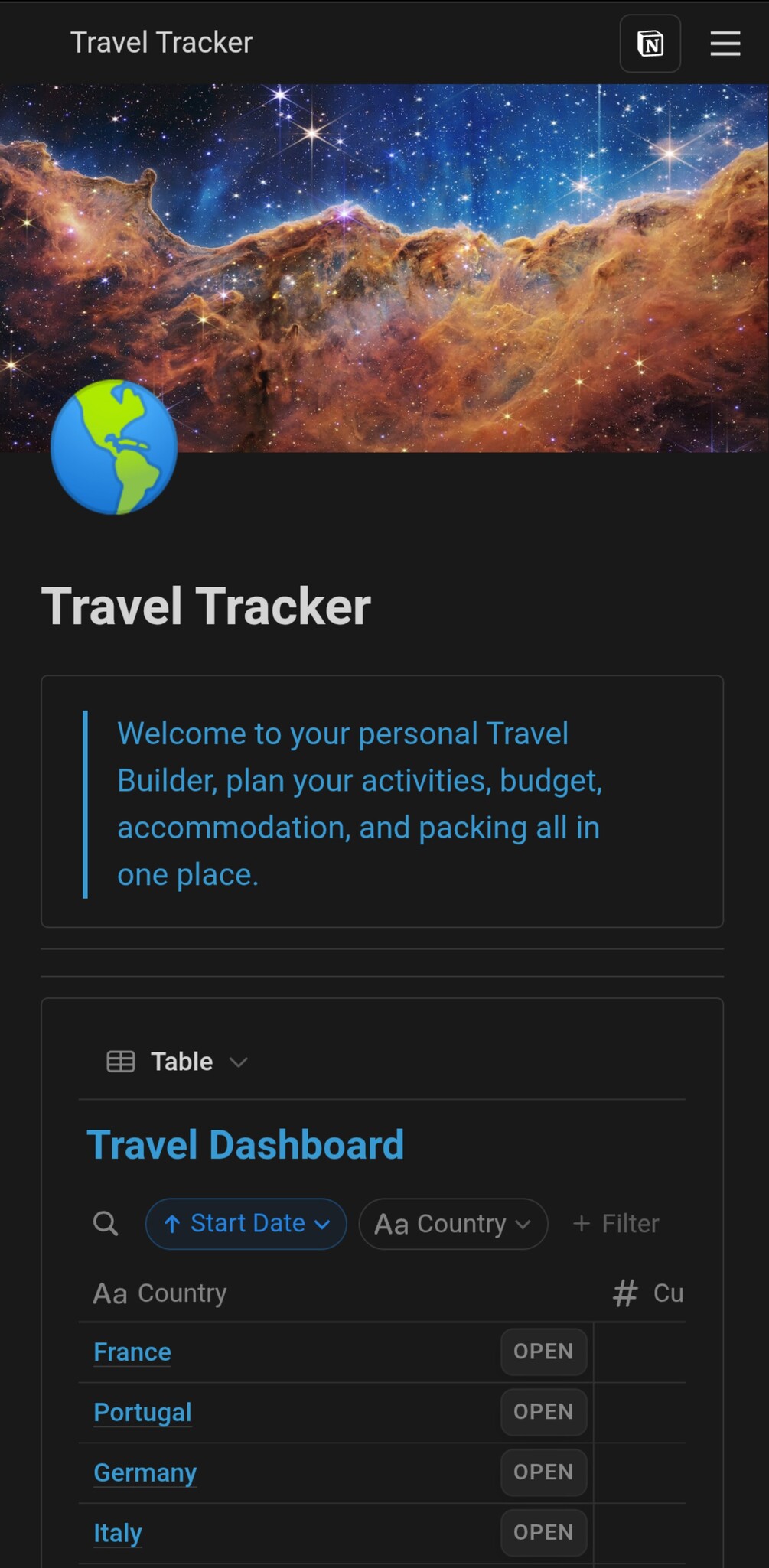Open the Travel Dashboard database title
Screen dimensions: 769x1568
coord(246,1145)
